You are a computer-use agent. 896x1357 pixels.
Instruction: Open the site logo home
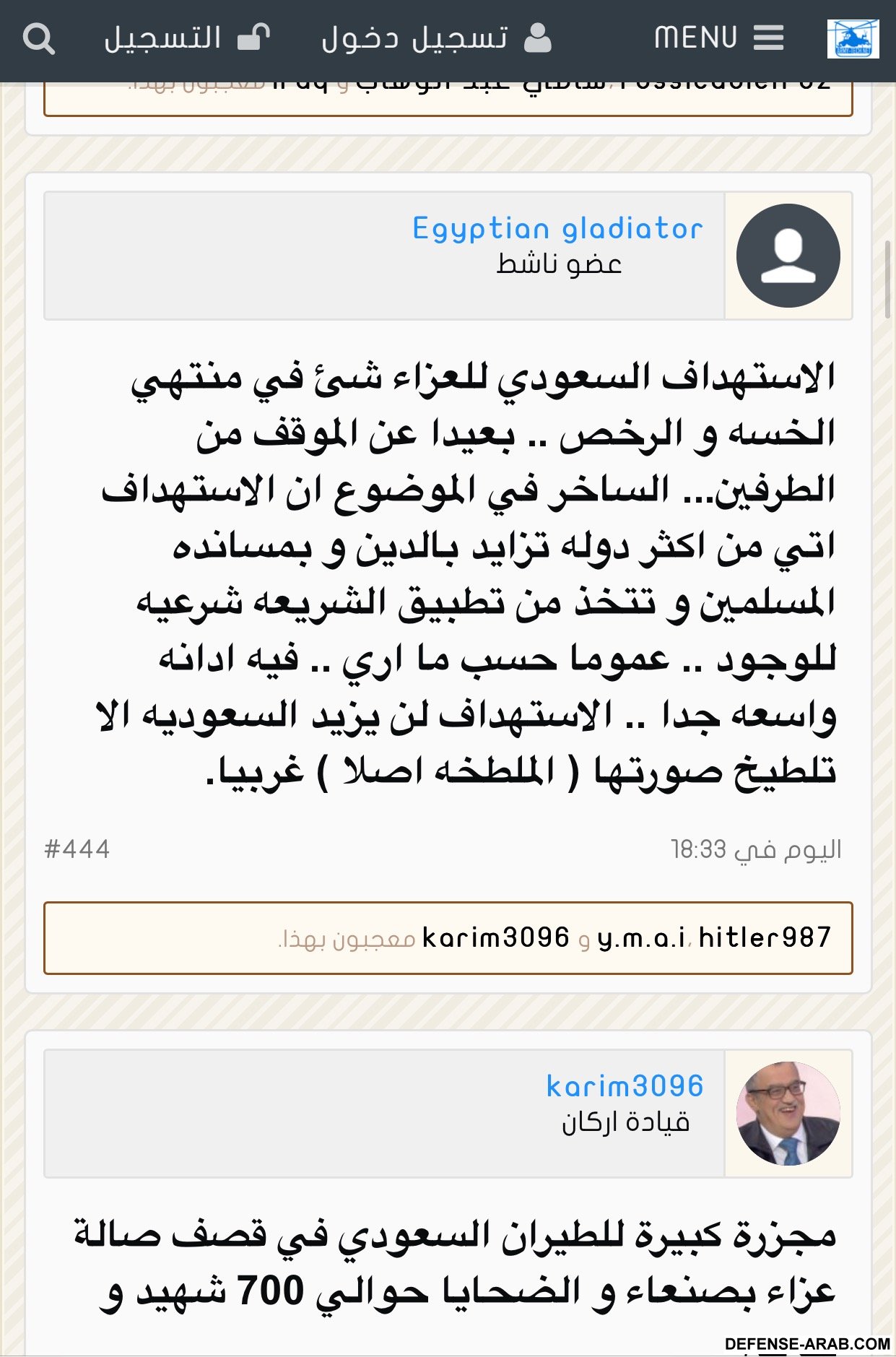853,39
